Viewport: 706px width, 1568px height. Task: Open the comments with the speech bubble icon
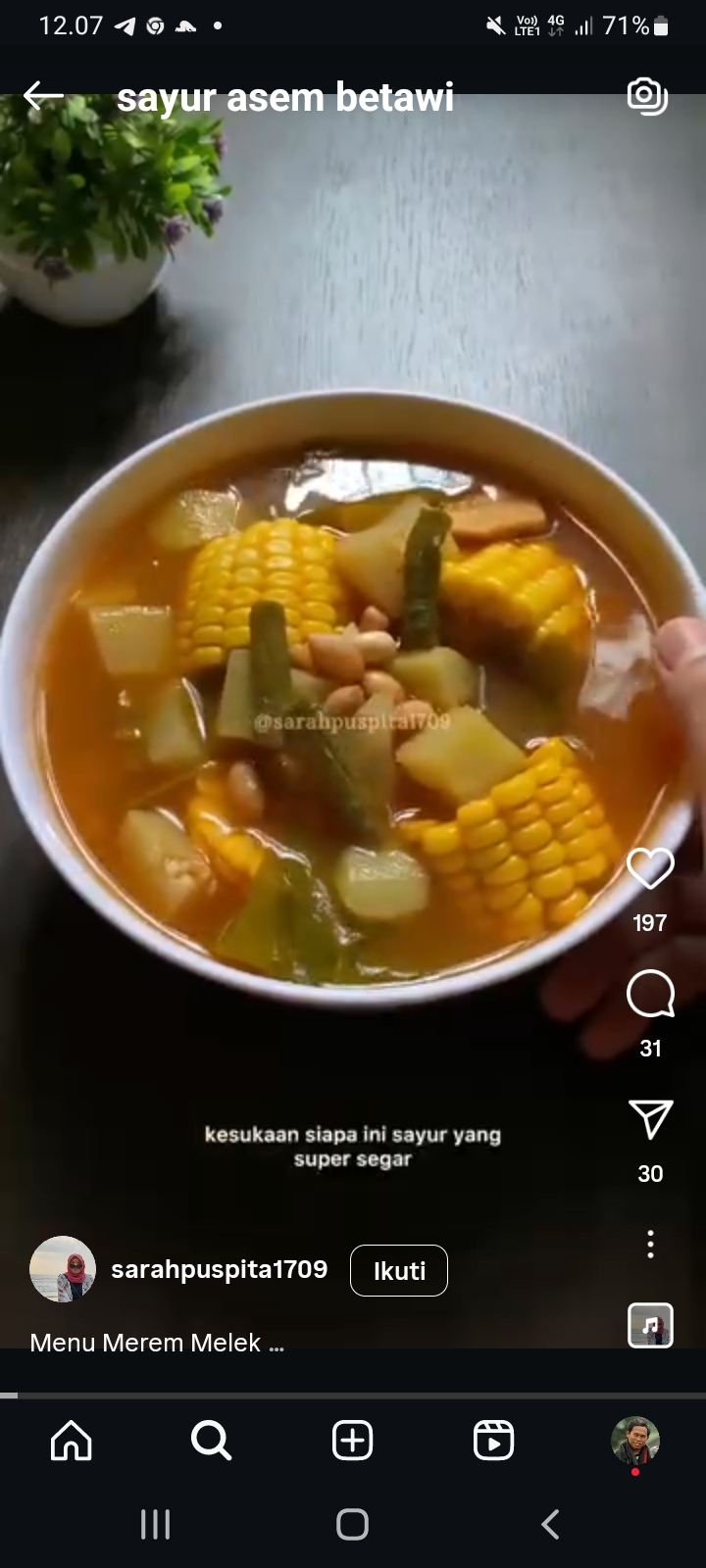[650, 995]
